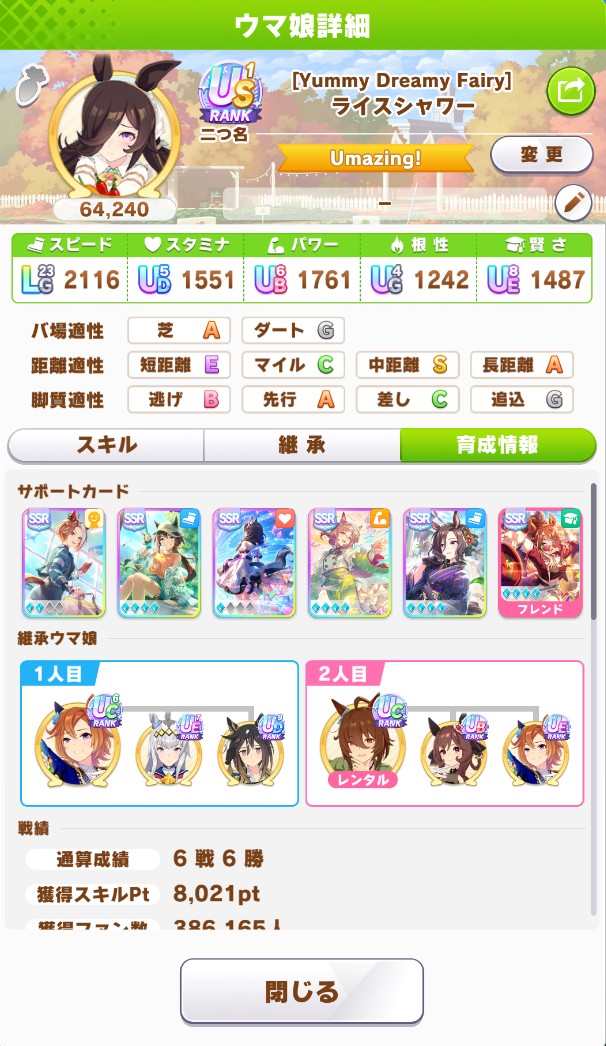View the heart-type SSR support card
Image resolution: width=606 pixels, height=1046 pixels.
coord(256,563)
